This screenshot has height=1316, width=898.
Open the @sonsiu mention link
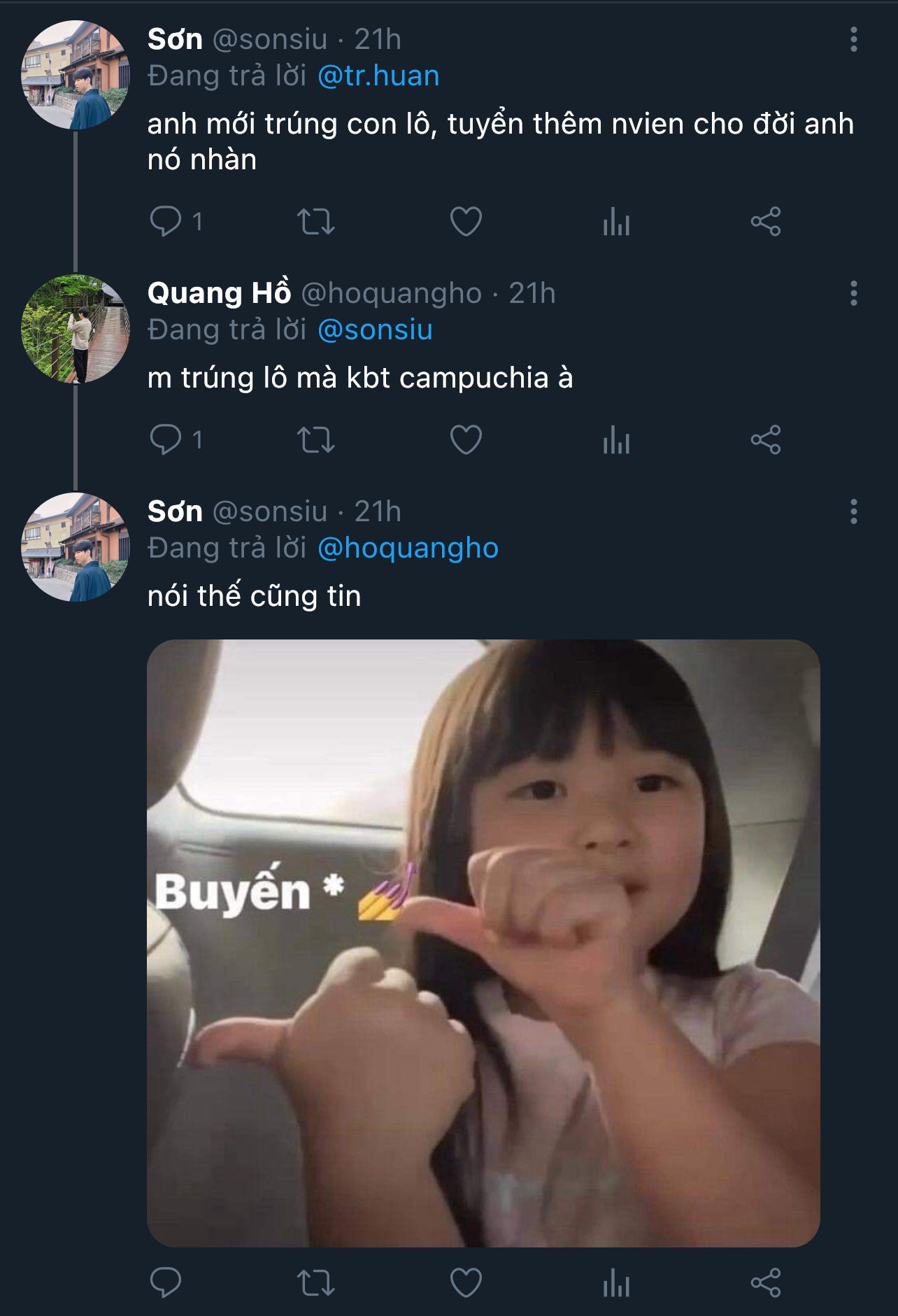point(375,330)
